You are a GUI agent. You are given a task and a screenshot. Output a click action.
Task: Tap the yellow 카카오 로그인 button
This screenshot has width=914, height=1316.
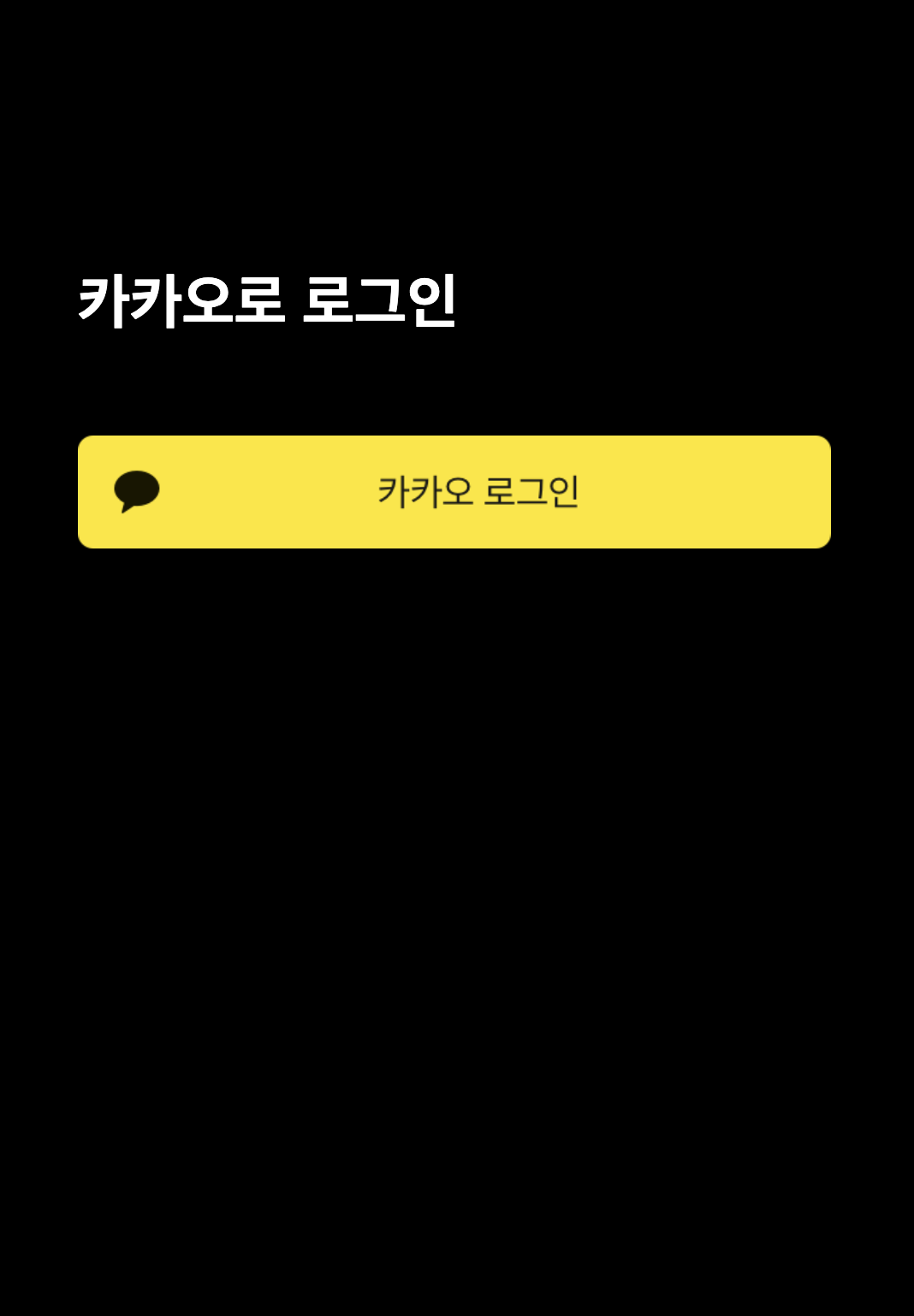coord(454,492)
